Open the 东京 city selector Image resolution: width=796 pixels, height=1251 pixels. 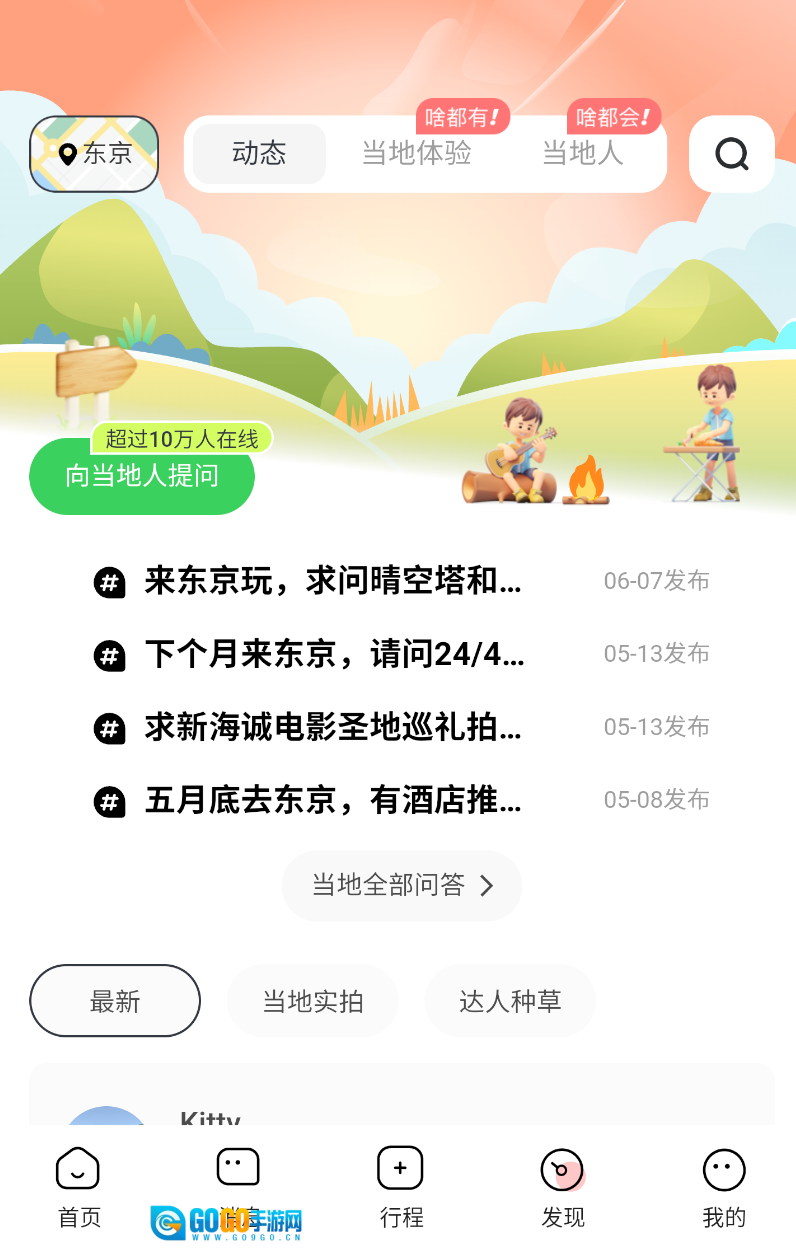click(x=94, y=153)
